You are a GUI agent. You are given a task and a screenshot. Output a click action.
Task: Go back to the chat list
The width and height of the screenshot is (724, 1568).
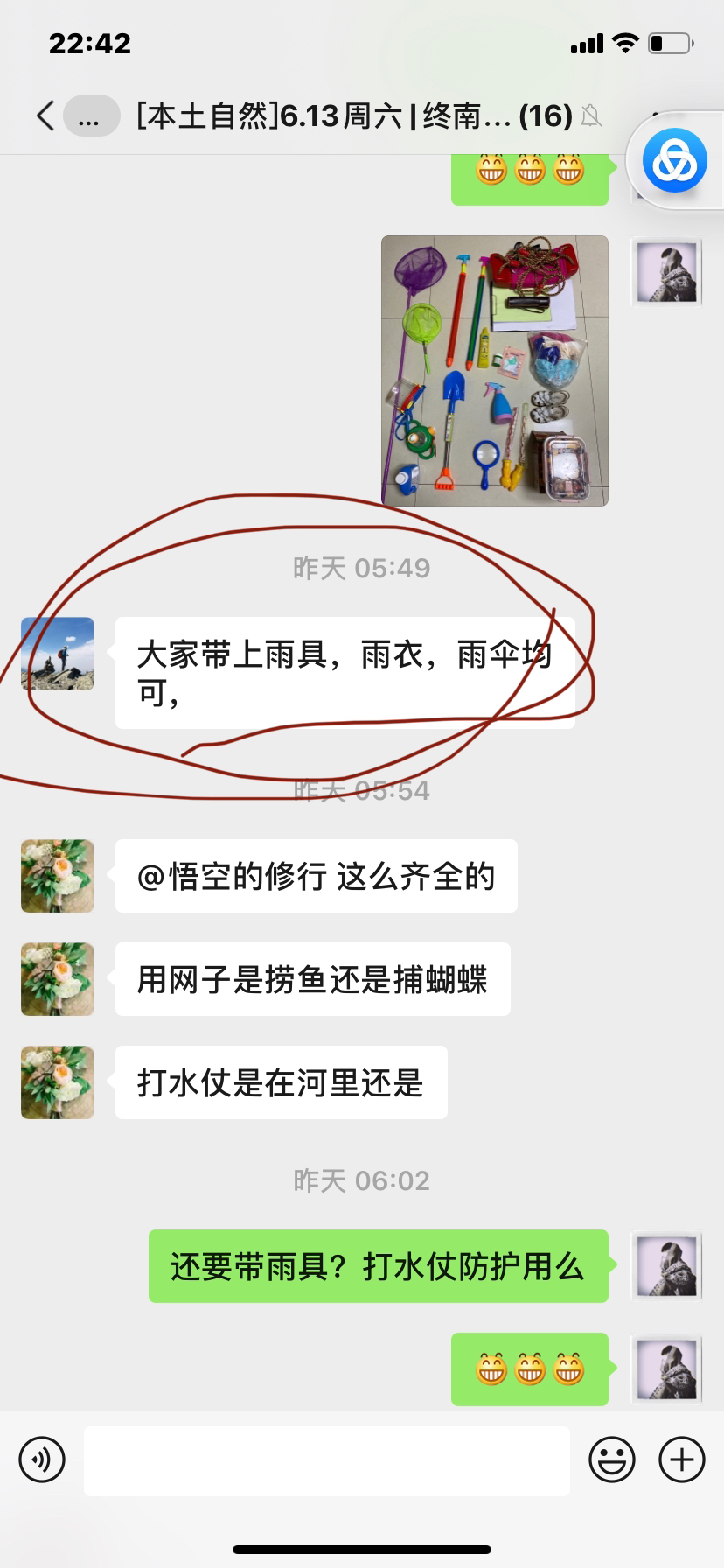pyautogui.click(x=45, y=115)
